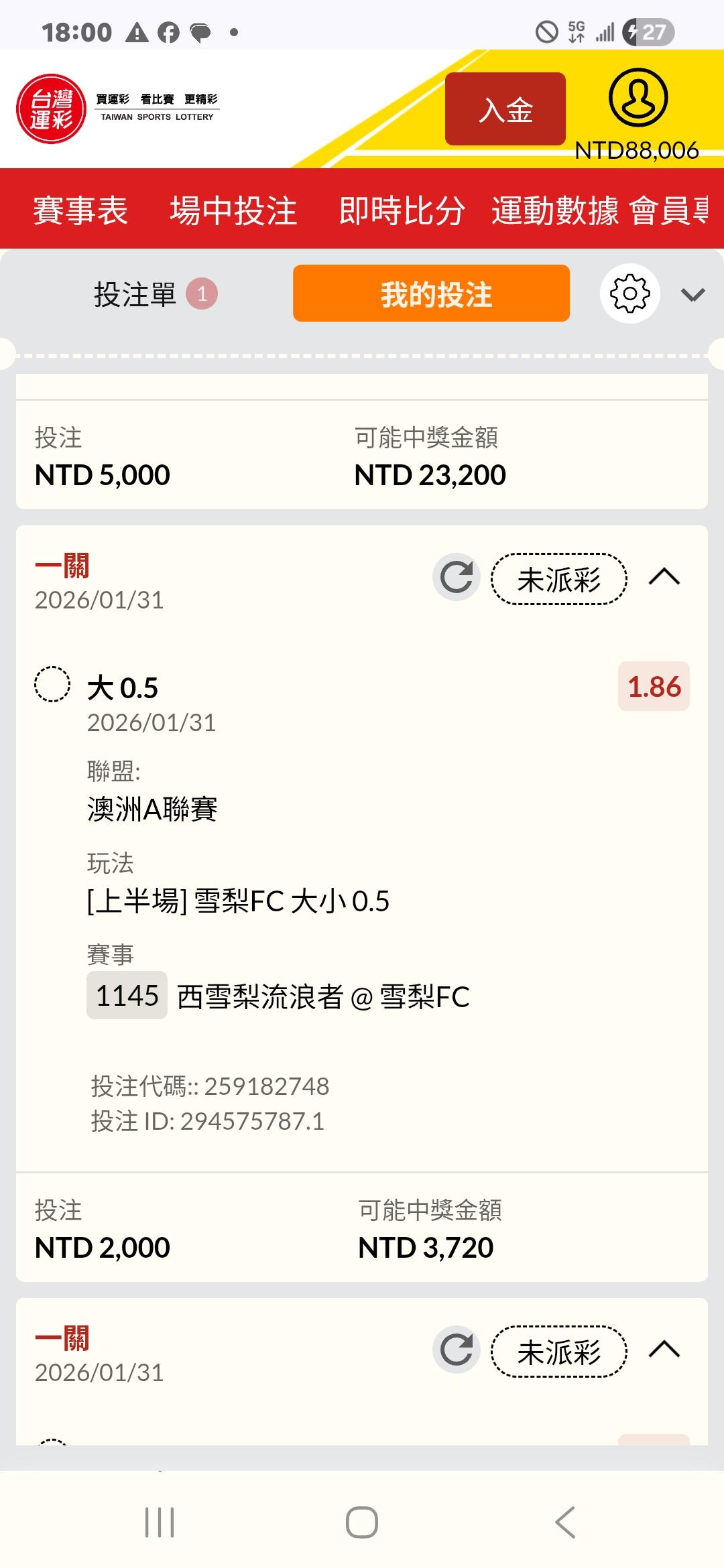The image size is (724, 1568).
Task: Open the 即時比分 live scores tab
Action: (x=402, y=210)
